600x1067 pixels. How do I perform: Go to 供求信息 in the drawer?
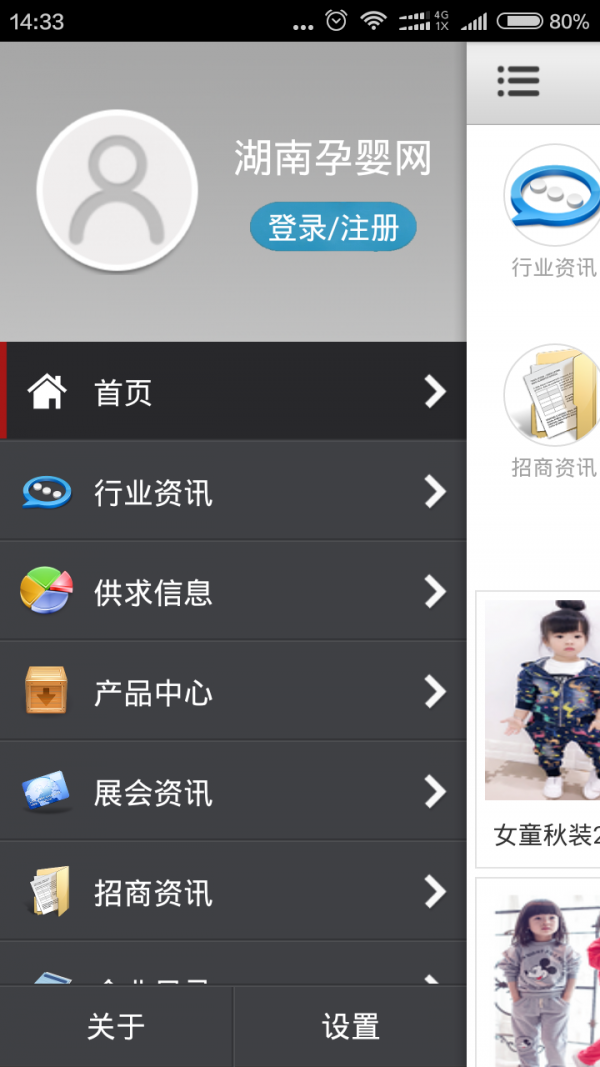(233, 592)
